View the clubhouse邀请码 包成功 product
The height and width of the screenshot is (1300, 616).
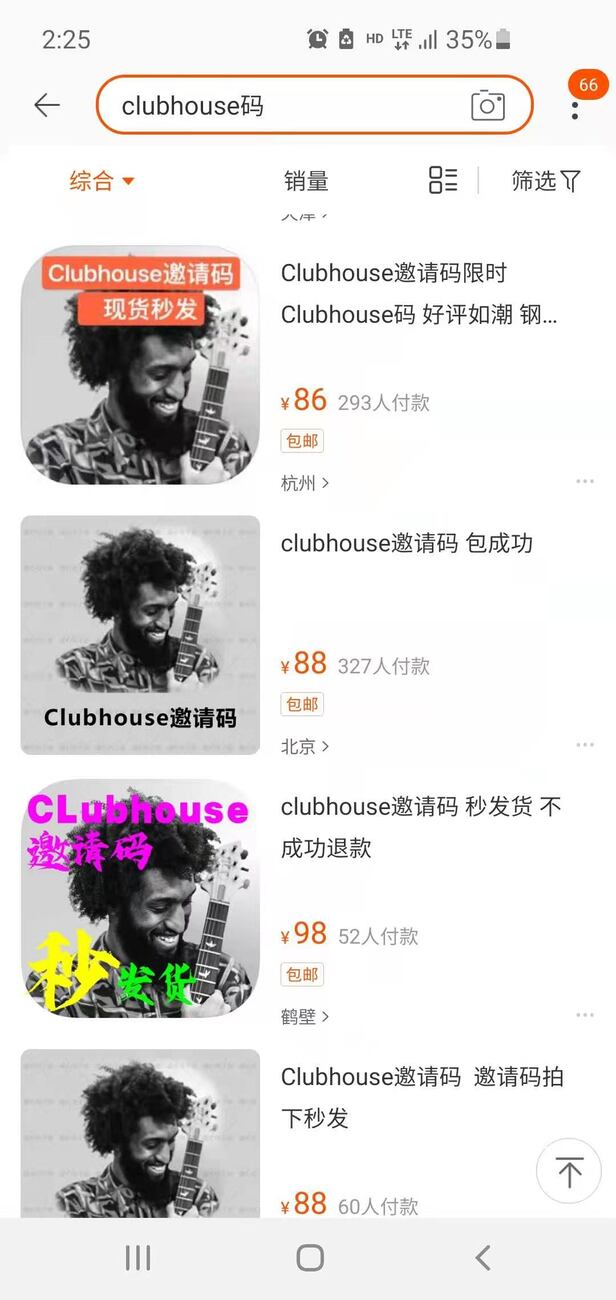click(x=407, y=543)
